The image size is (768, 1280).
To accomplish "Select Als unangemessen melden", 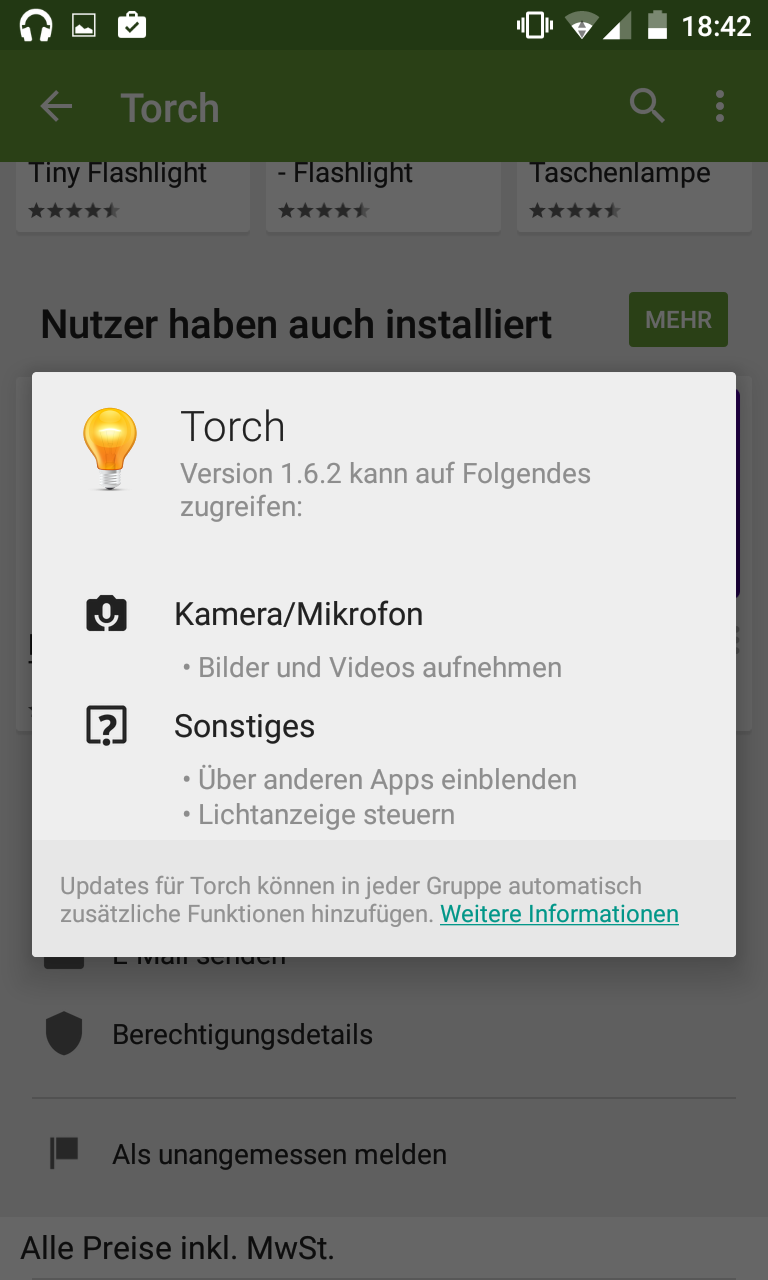I will pyautogui.click(x=279, y=1154).
